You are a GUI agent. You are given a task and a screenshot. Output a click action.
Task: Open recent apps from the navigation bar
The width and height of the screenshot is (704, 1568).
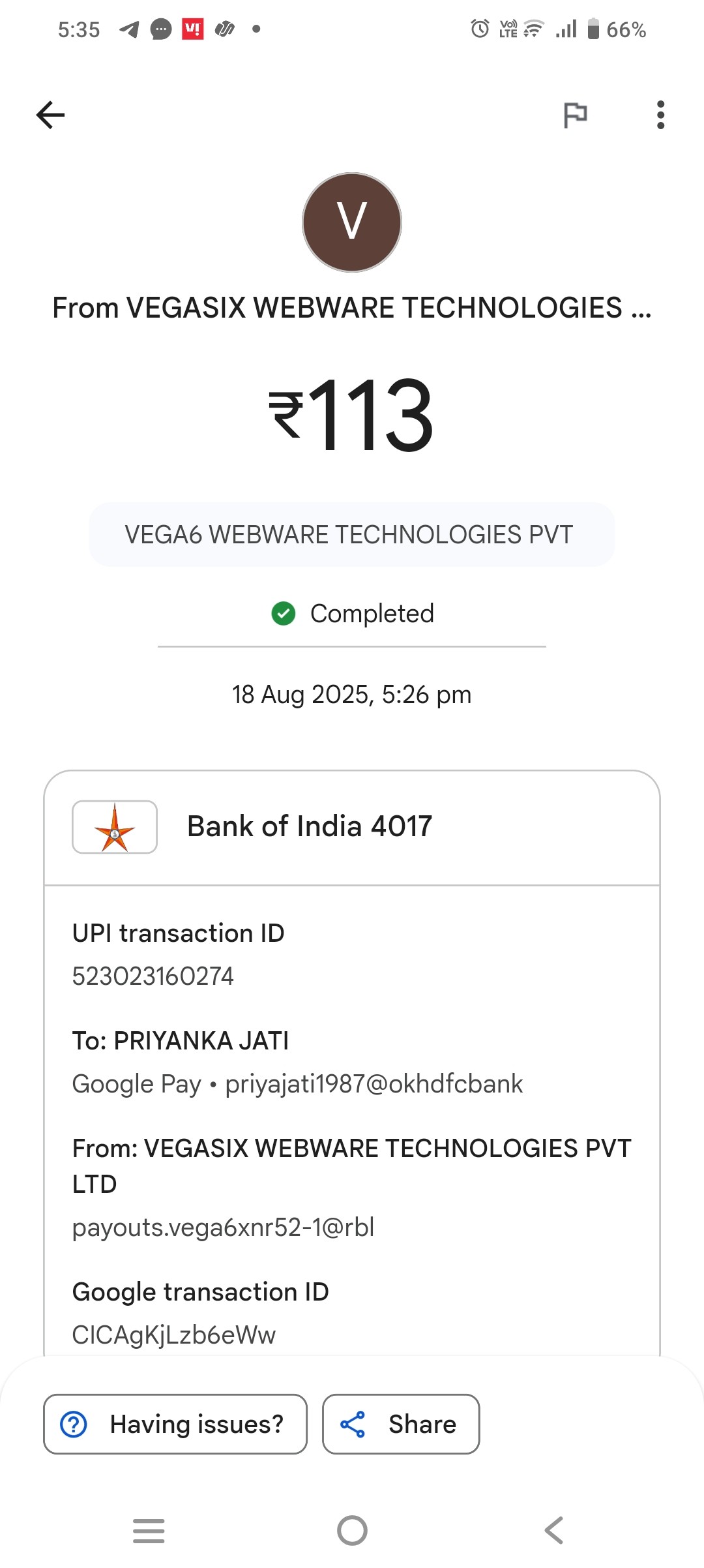[149, 1530]
